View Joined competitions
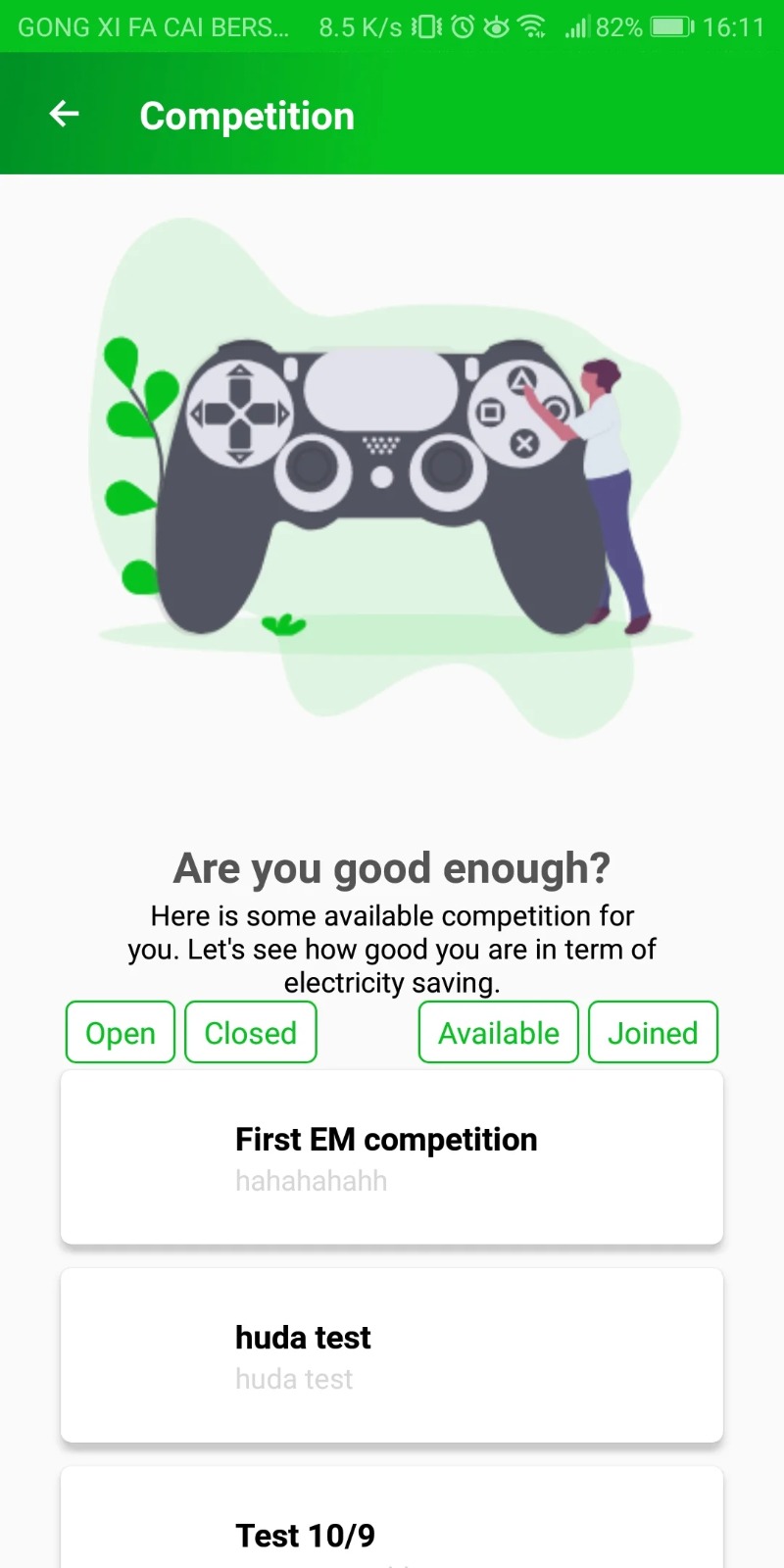Screen dimensions: 784x1568 click(x=653, y=1032)
